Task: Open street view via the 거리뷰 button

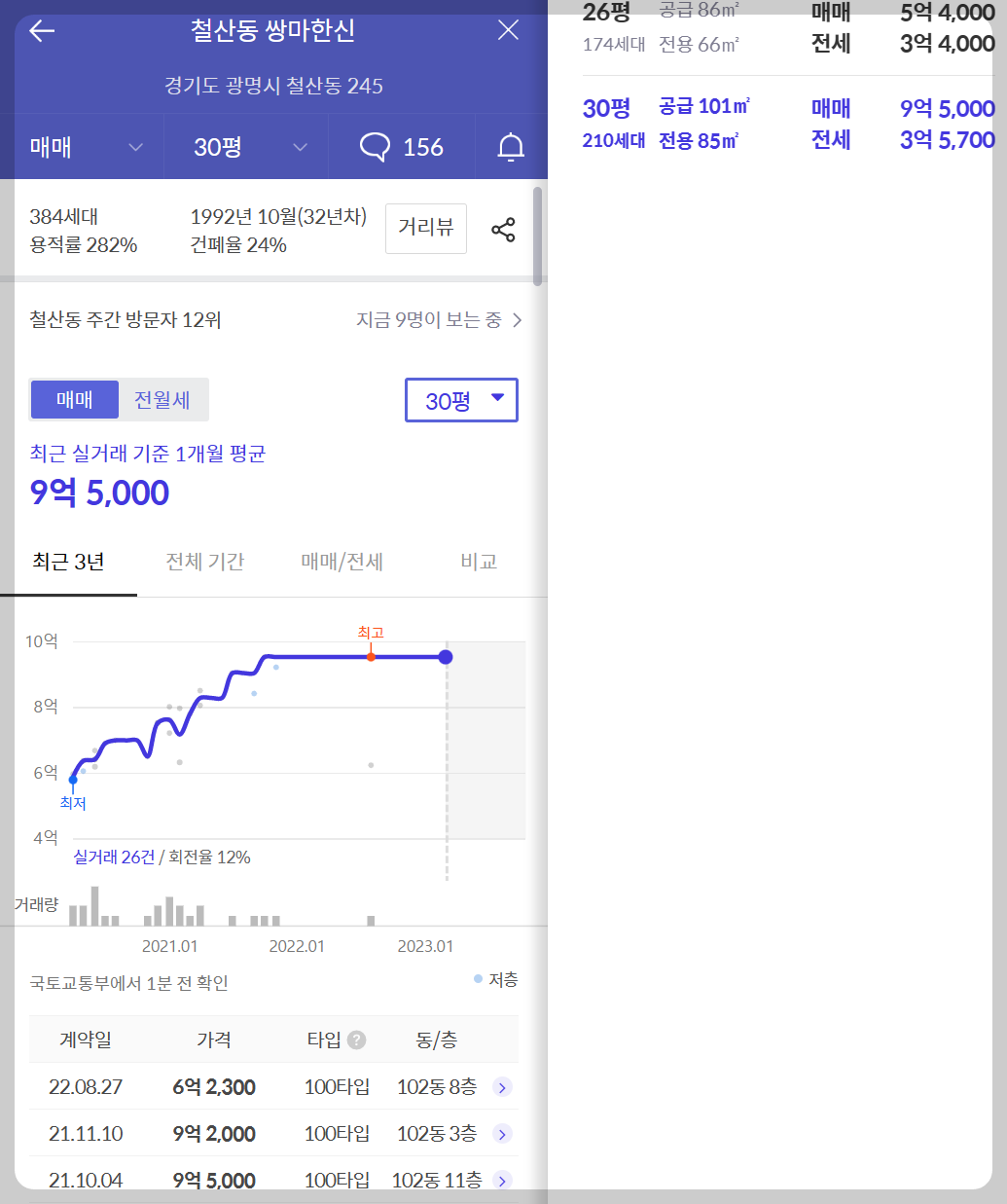Action: click(425, 229)
